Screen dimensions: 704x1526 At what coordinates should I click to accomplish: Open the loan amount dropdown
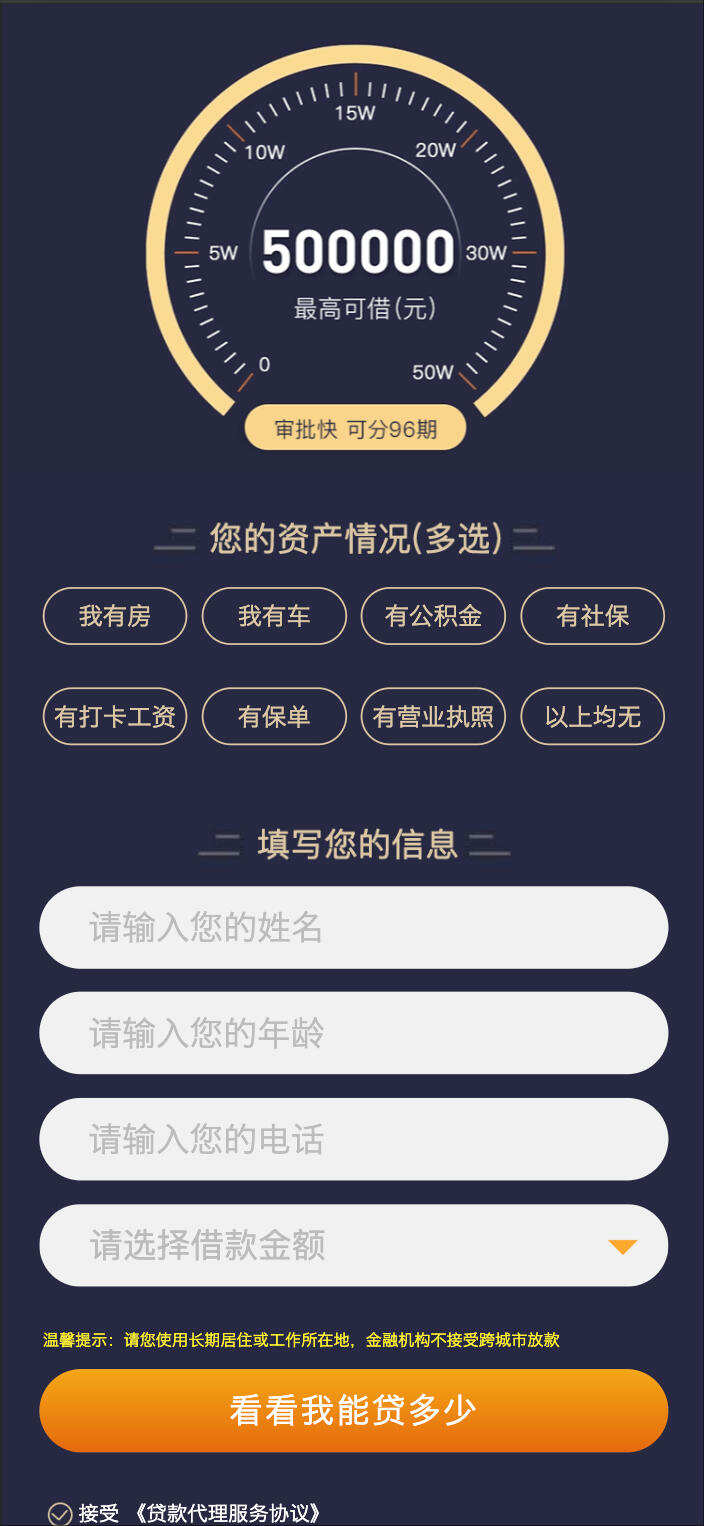[353, 1245]
